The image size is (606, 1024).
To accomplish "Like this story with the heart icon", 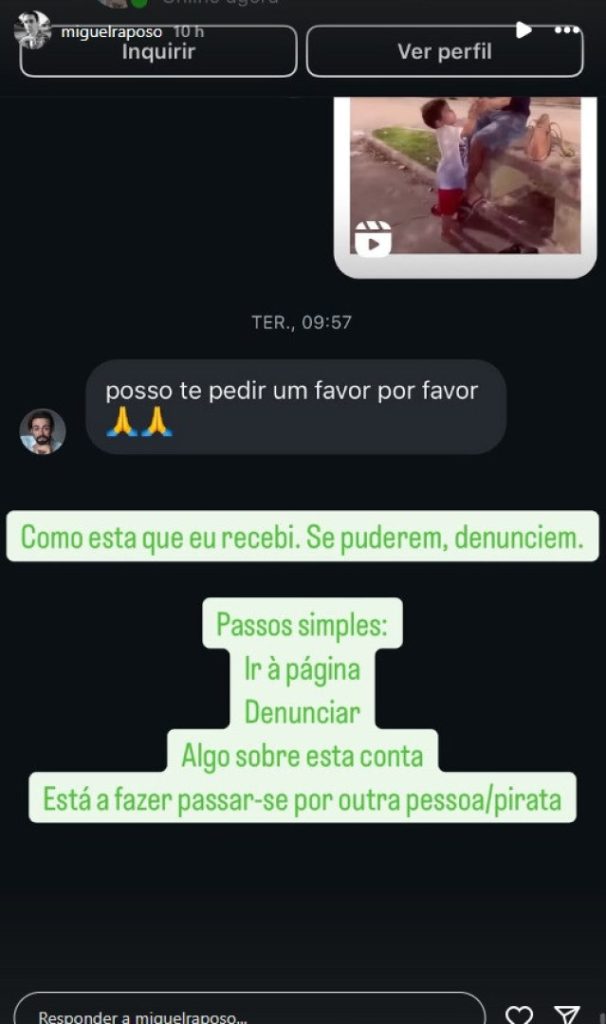I will pyautogui.click(x=519, y=1015).
